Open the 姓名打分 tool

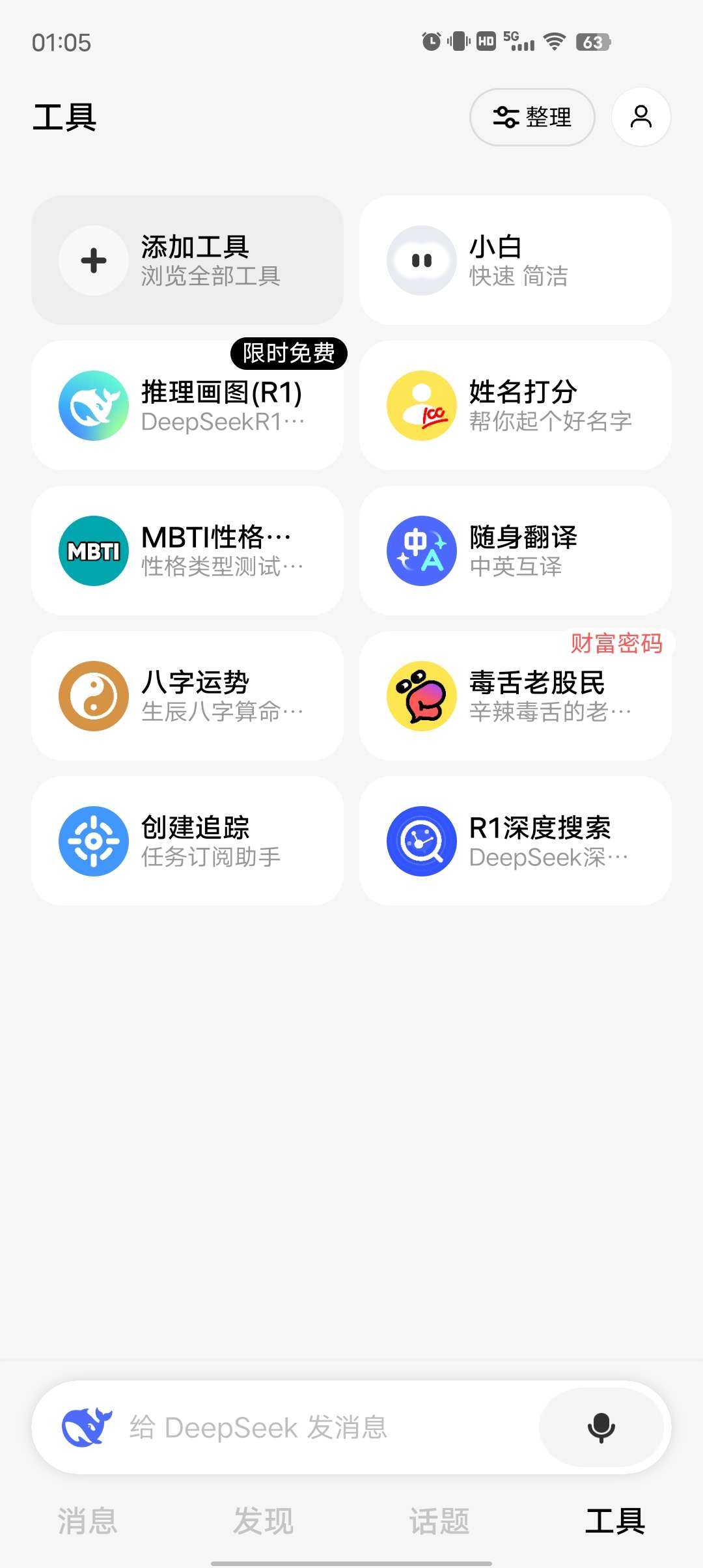pos(515,406)
